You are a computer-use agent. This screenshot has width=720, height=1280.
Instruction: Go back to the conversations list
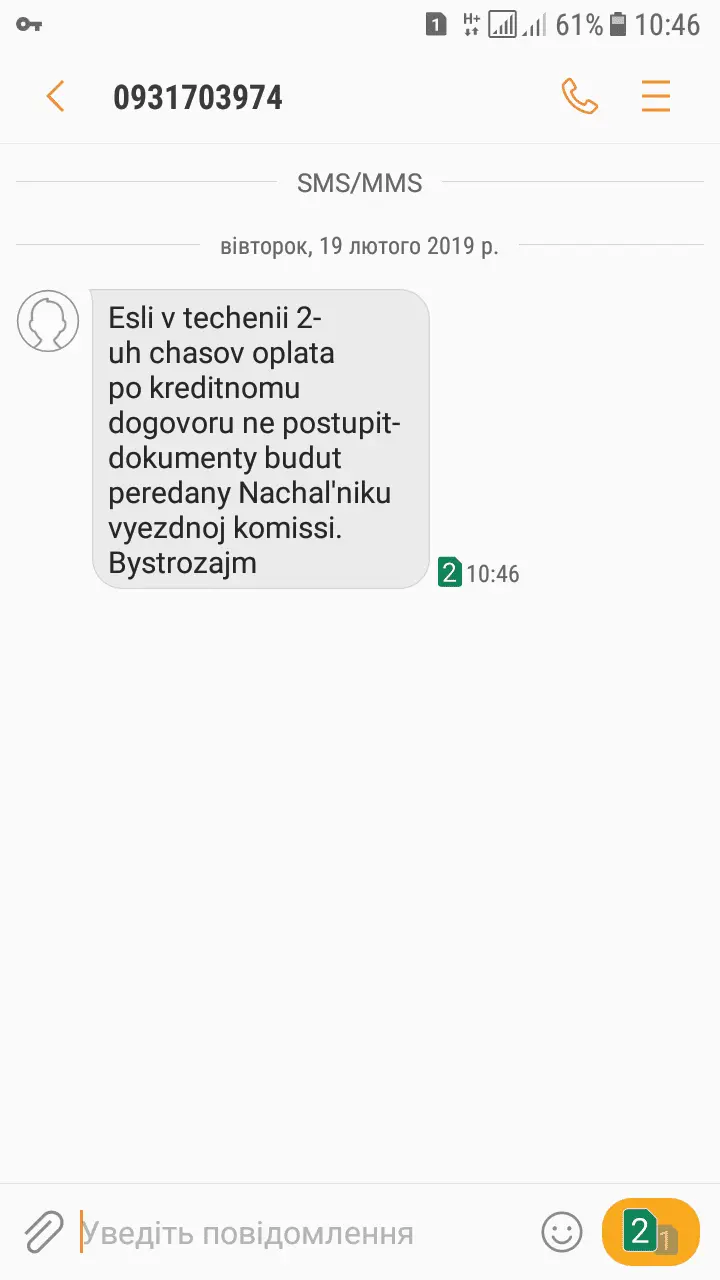tap(55, 97)
